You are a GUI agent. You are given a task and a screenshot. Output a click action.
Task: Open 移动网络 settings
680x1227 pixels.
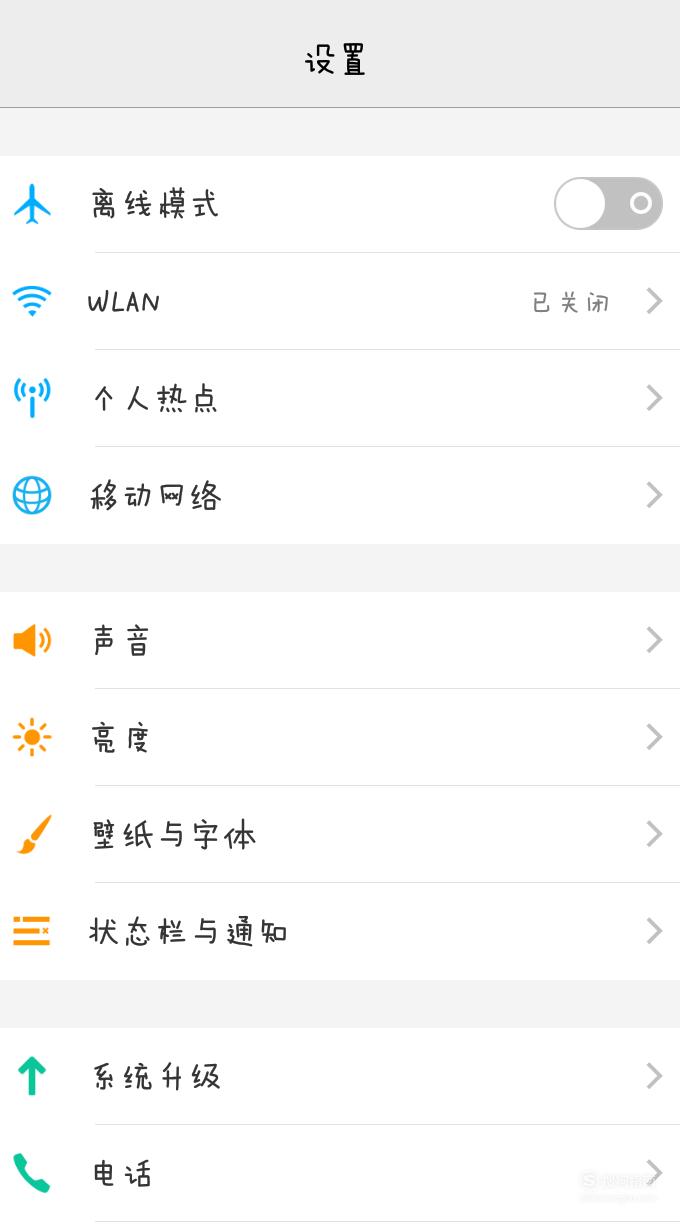(x=340, y=495)
